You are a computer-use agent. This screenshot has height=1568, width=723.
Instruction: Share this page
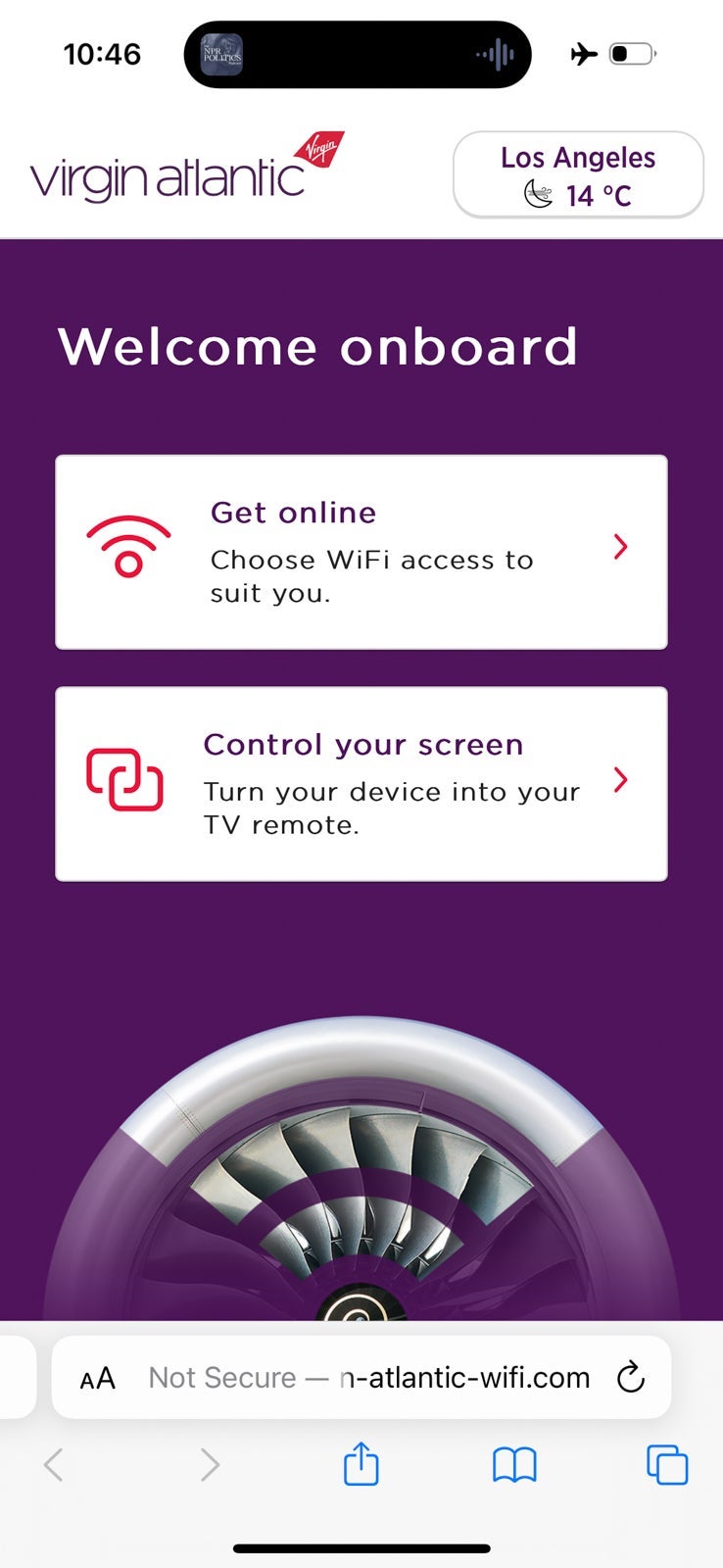361,1465
